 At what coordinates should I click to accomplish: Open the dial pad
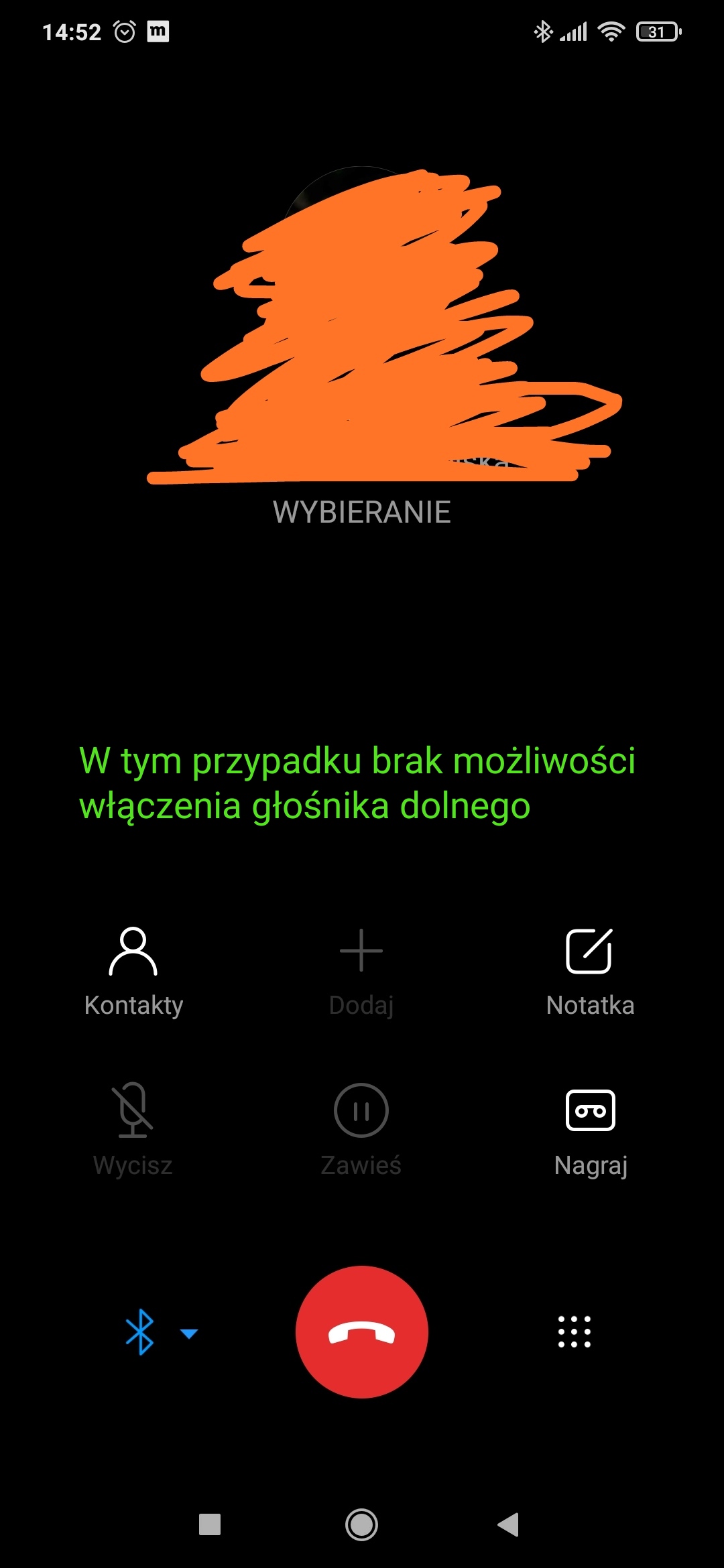[x=575, y=1331]
